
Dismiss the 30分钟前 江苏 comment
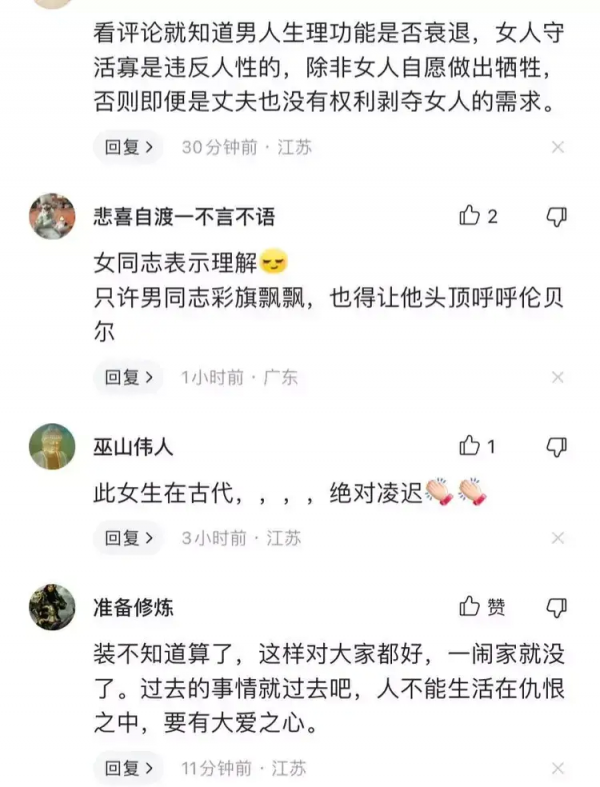(x=558, y=147)
